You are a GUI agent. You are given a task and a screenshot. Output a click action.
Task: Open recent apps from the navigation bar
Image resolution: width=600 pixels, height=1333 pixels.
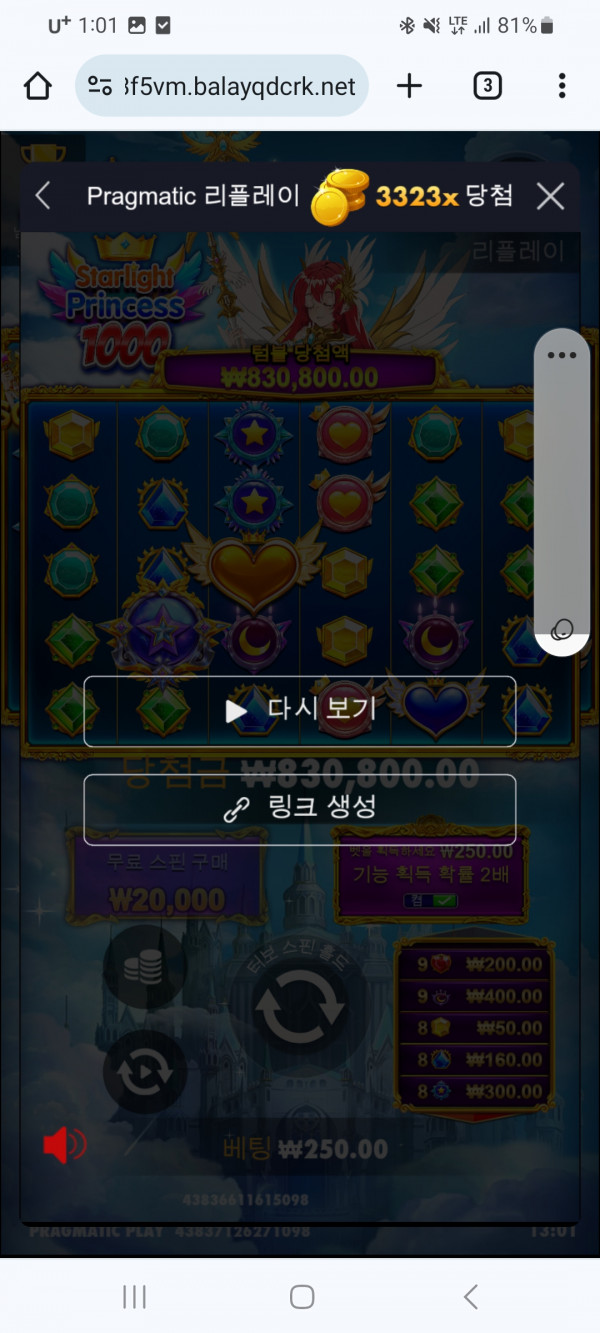[134, 1297]
